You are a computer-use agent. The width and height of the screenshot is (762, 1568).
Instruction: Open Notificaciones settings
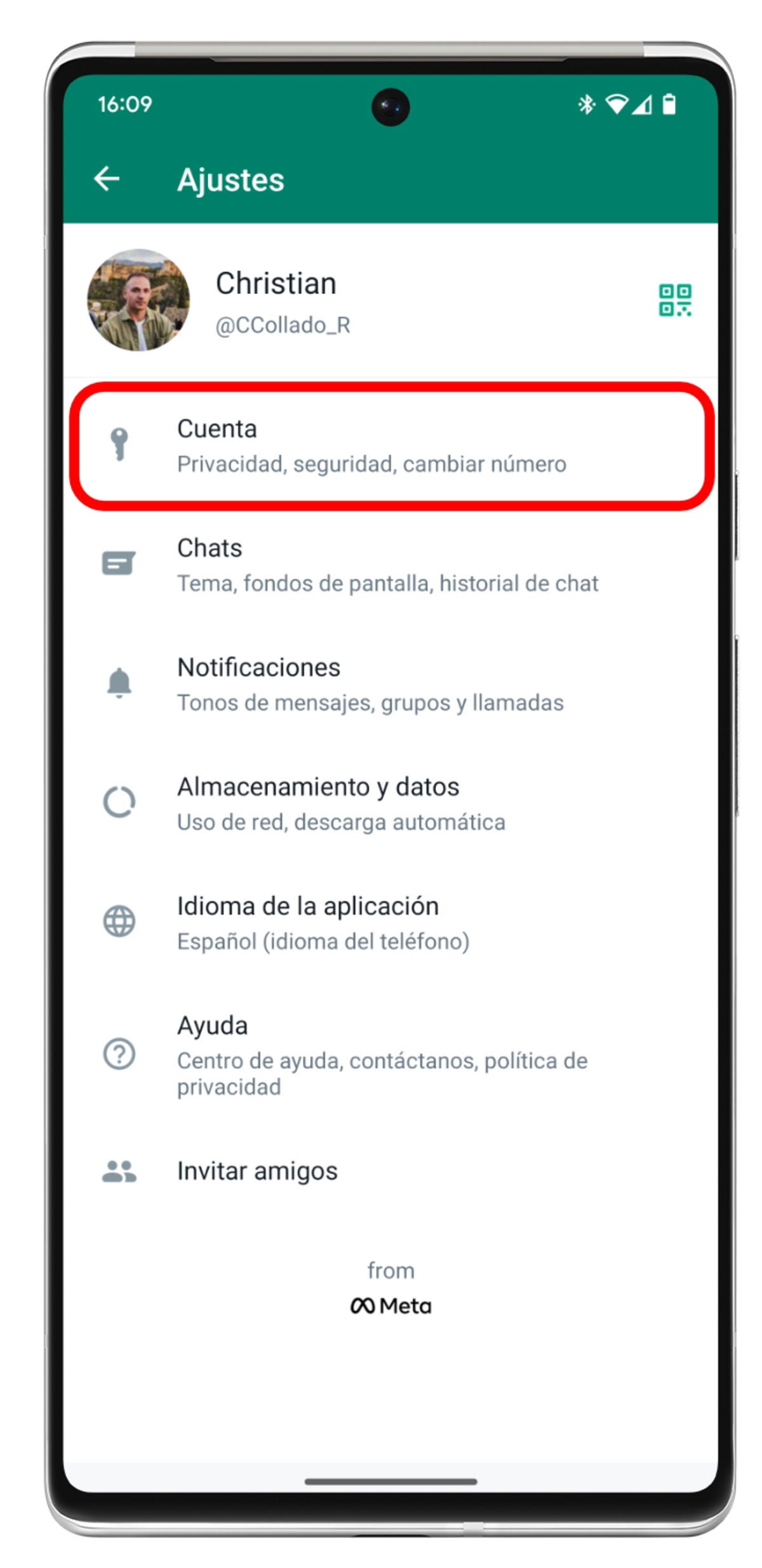pyautogui.click(x=371, y=685)
